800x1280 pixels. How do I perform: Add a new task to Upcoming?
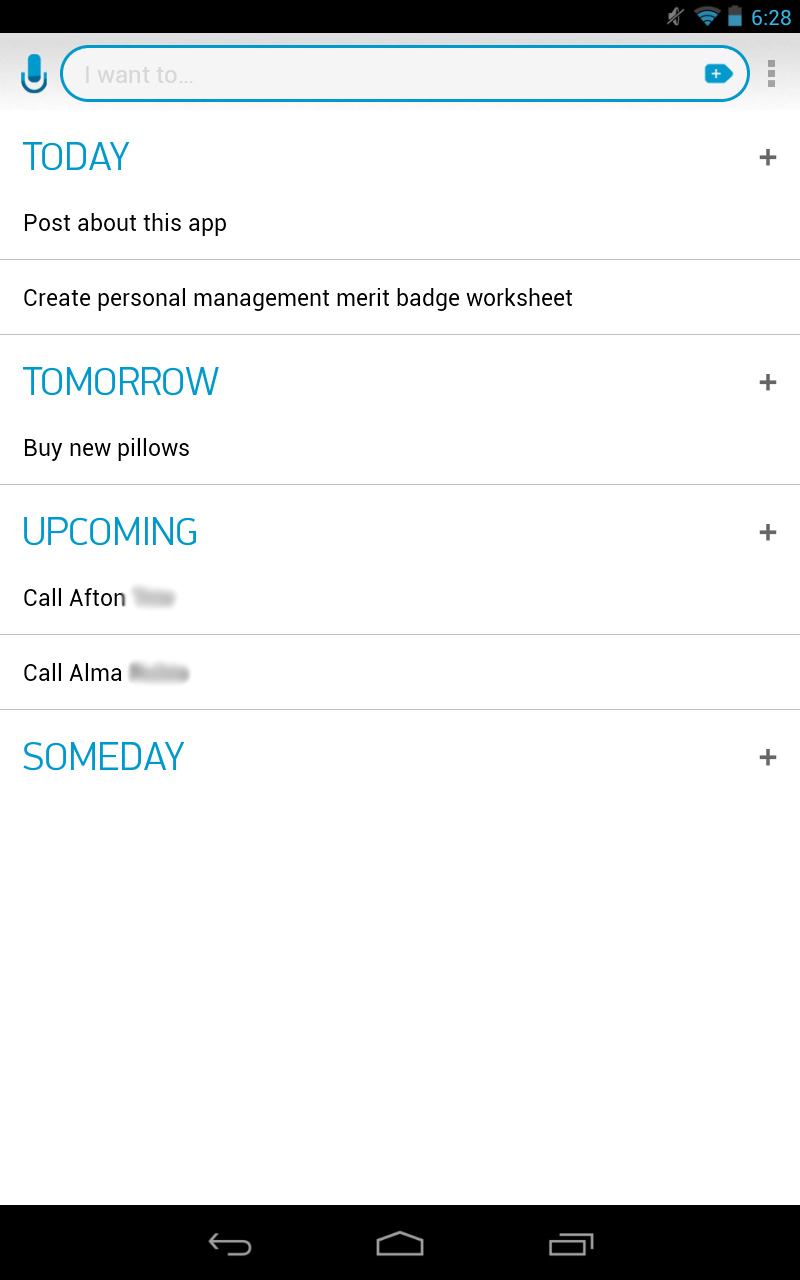(x=768, y=532)
